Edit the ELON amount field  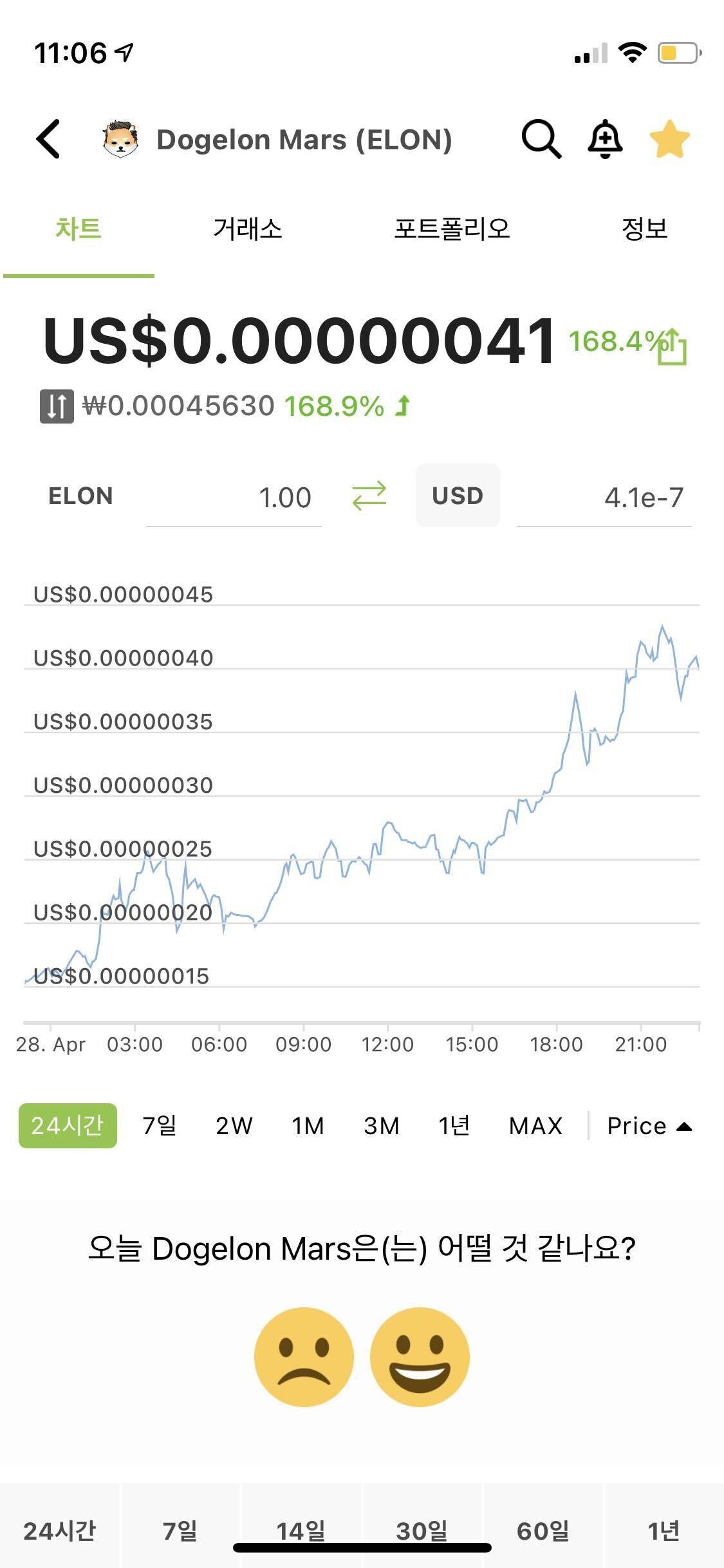(x=234, y=498)
